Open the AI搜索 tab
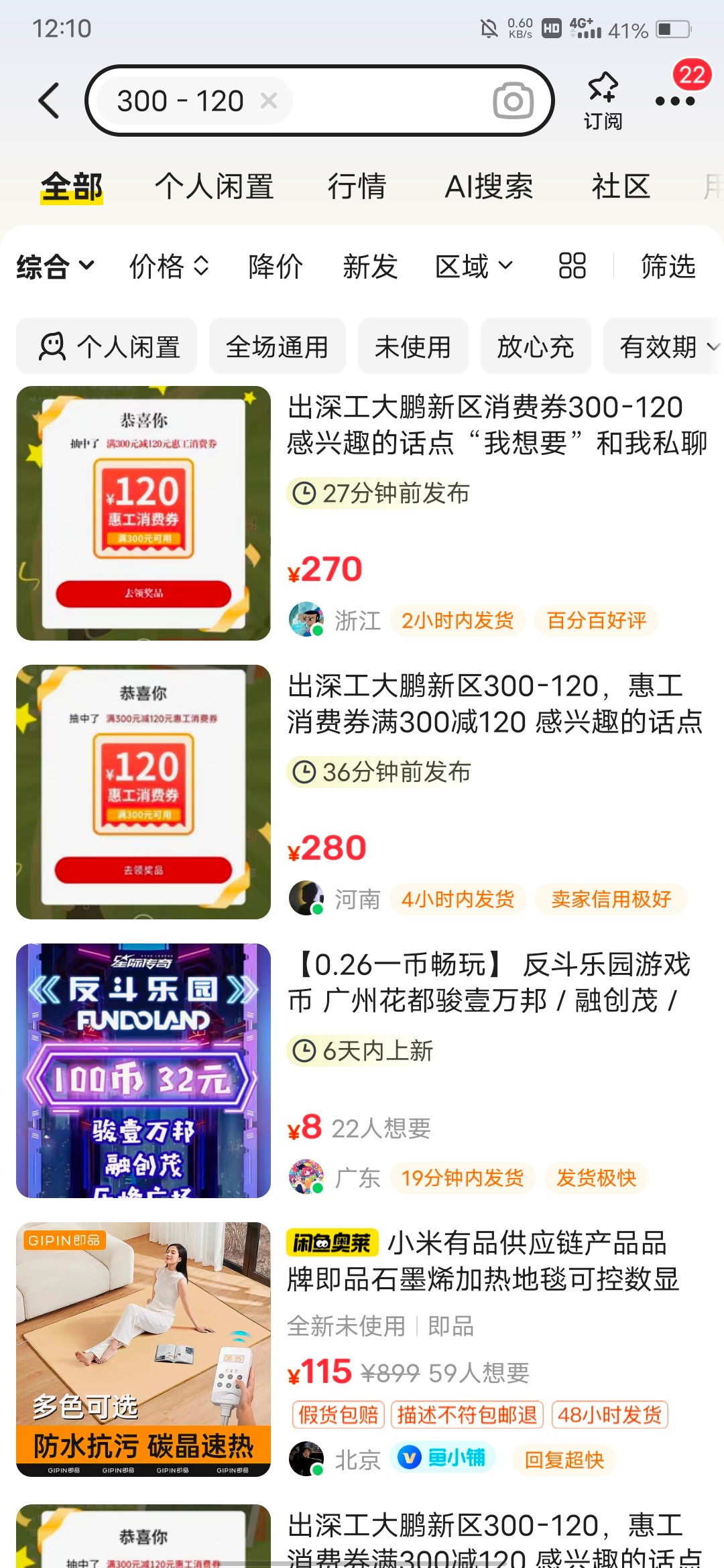 pyautogui.click(x=489, y=186)
